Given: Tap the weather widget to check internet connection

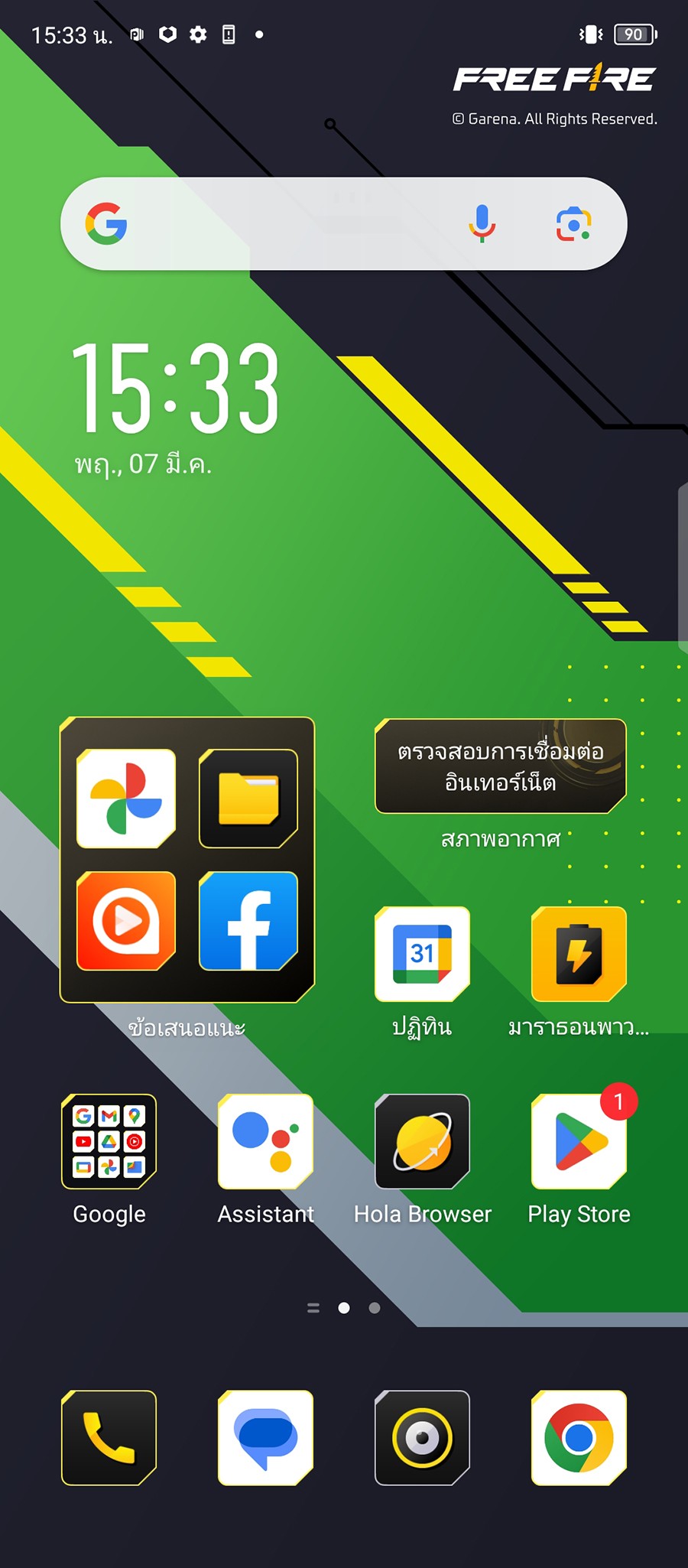Looking at the screenshot, I should (x=501, y=766).
